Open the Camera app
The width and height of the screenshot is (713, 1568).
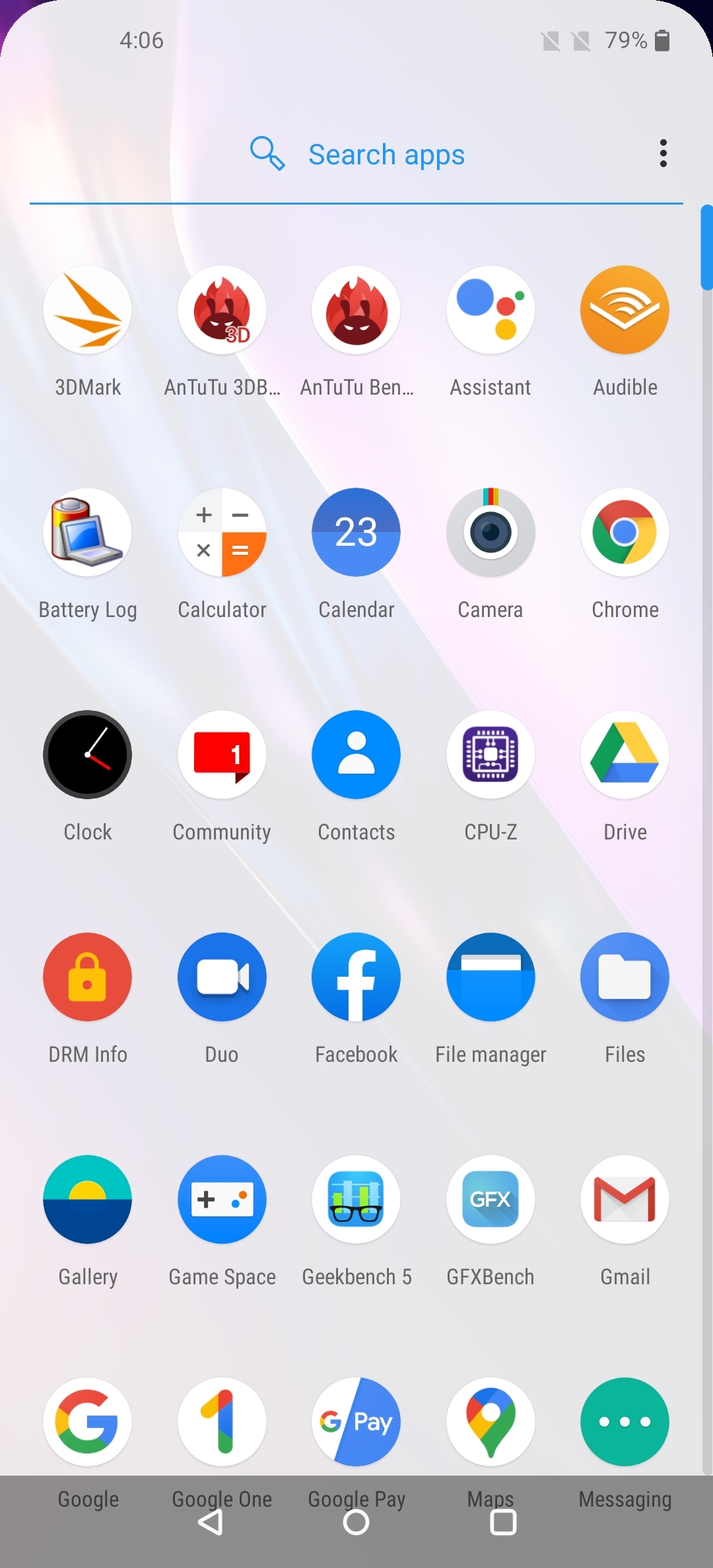point(491,532)
